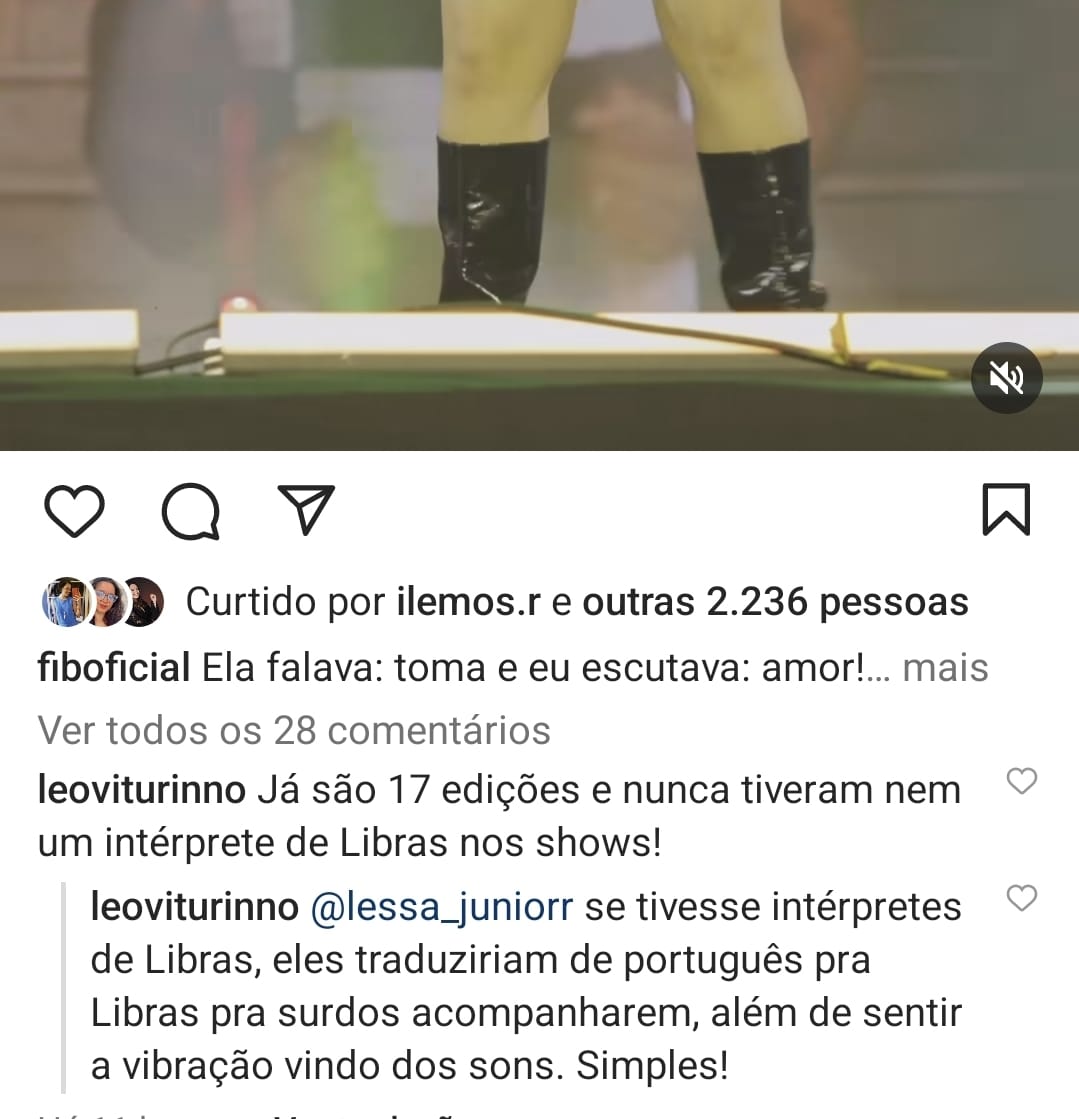Like leoviturinno's comment about 17 edições

point(1021,782)
